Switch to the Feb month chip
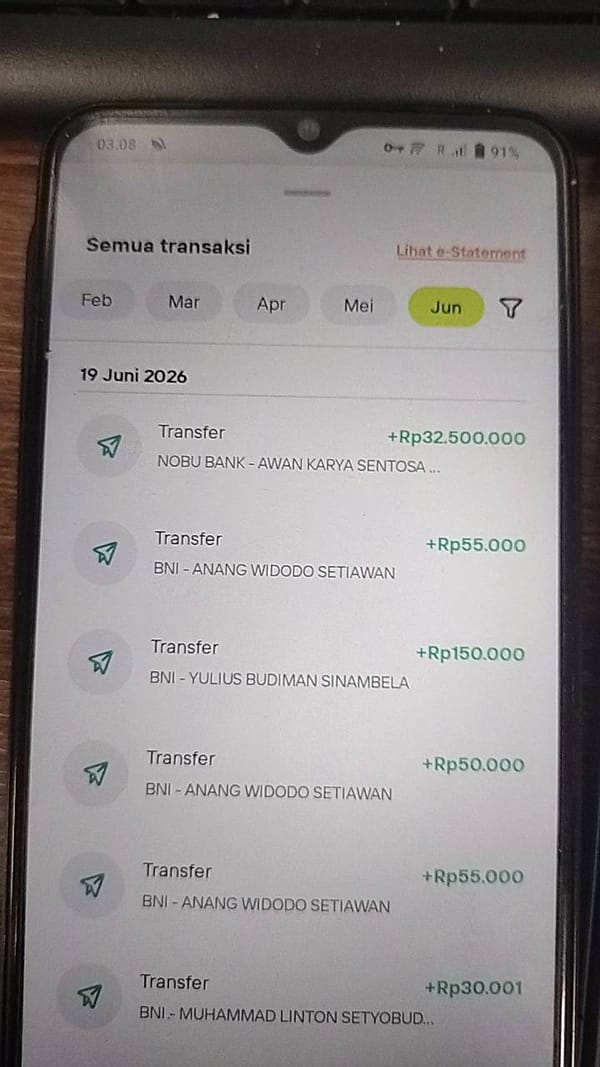The height and width of the screenshot is (1067, 600). (97, 300)
